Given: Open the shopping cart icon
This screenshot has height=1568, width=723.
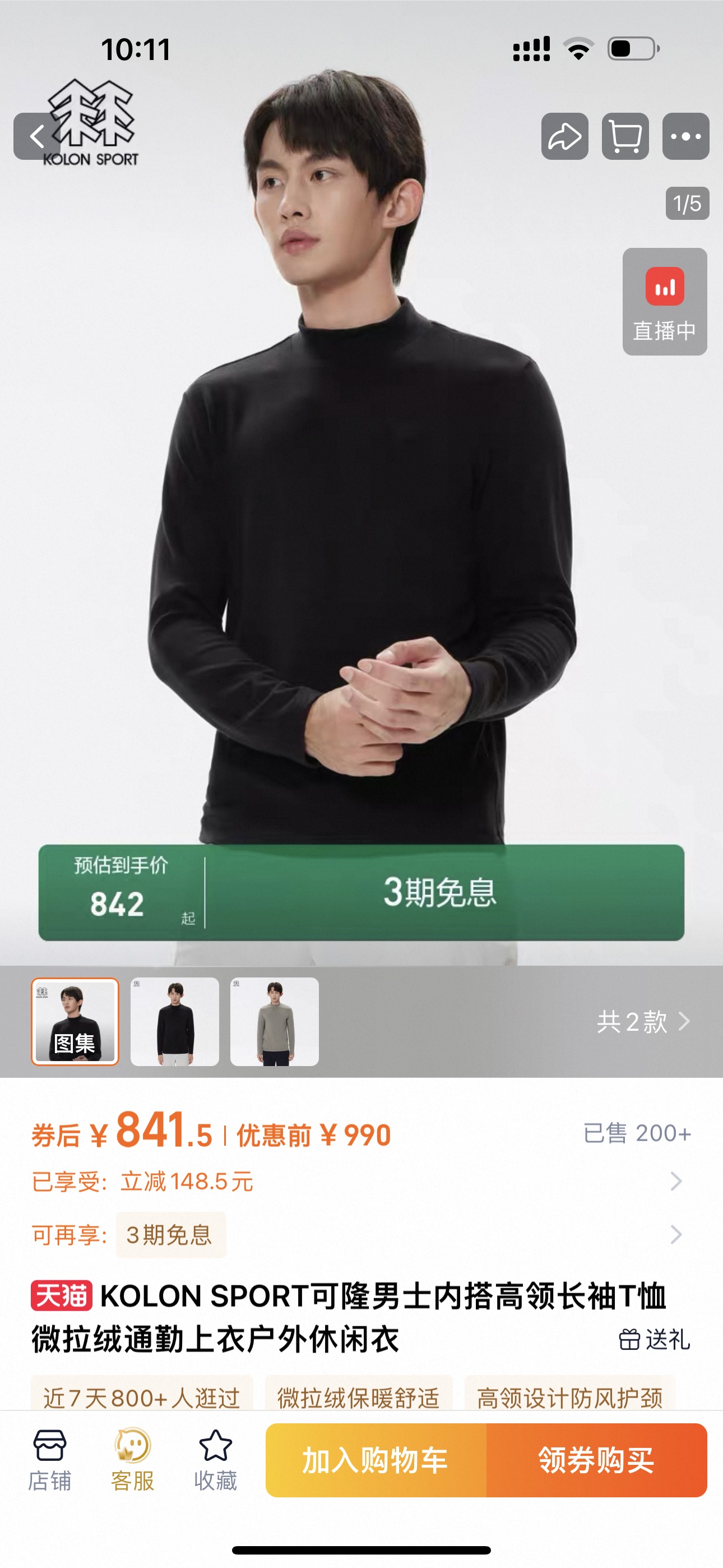Looking at the screenshot, I should (625, 136).
